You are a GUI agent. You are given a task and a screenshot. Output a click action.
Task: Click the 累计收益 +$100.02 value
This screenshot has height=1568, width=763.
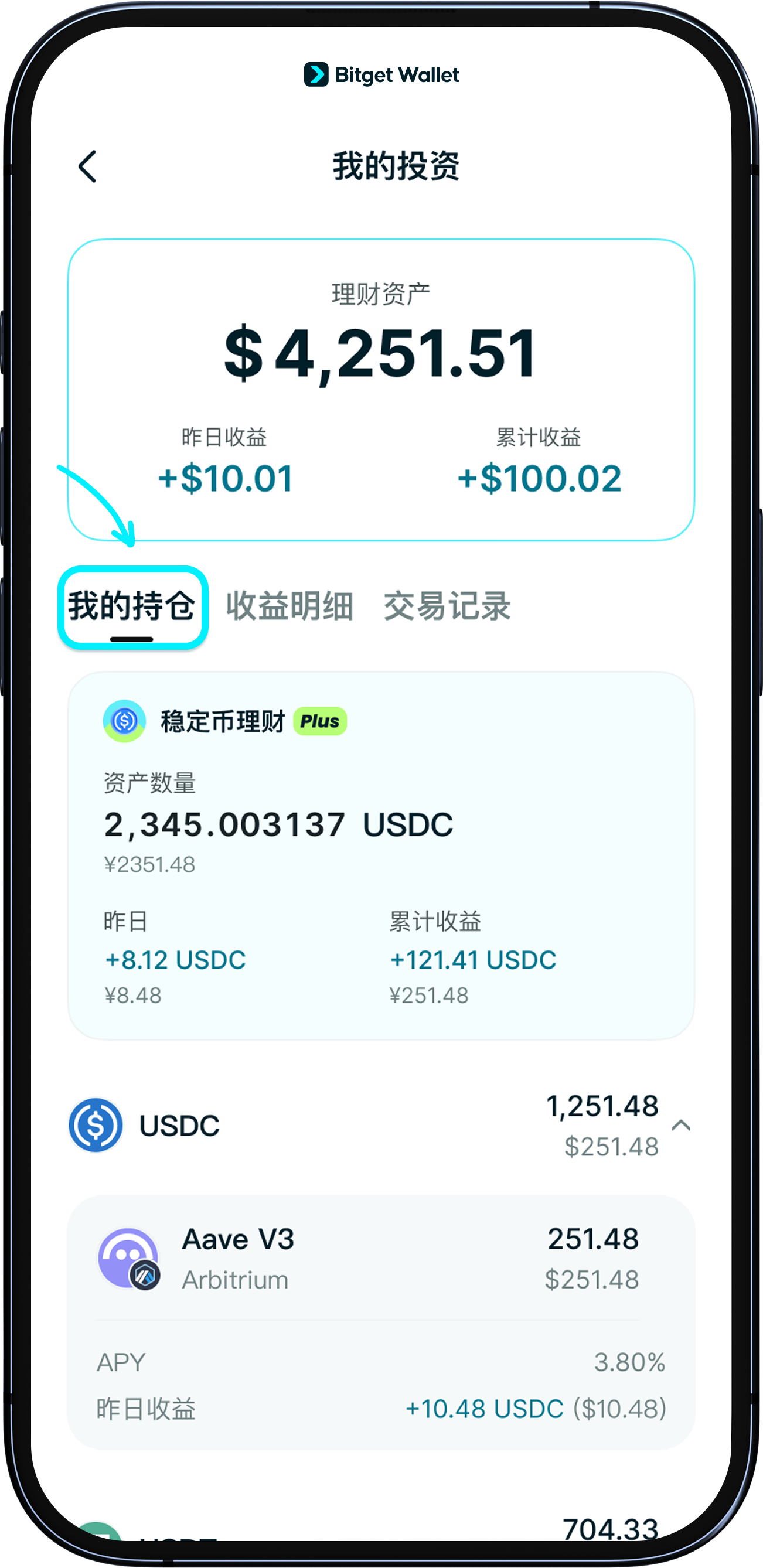[x=540, y=479]
